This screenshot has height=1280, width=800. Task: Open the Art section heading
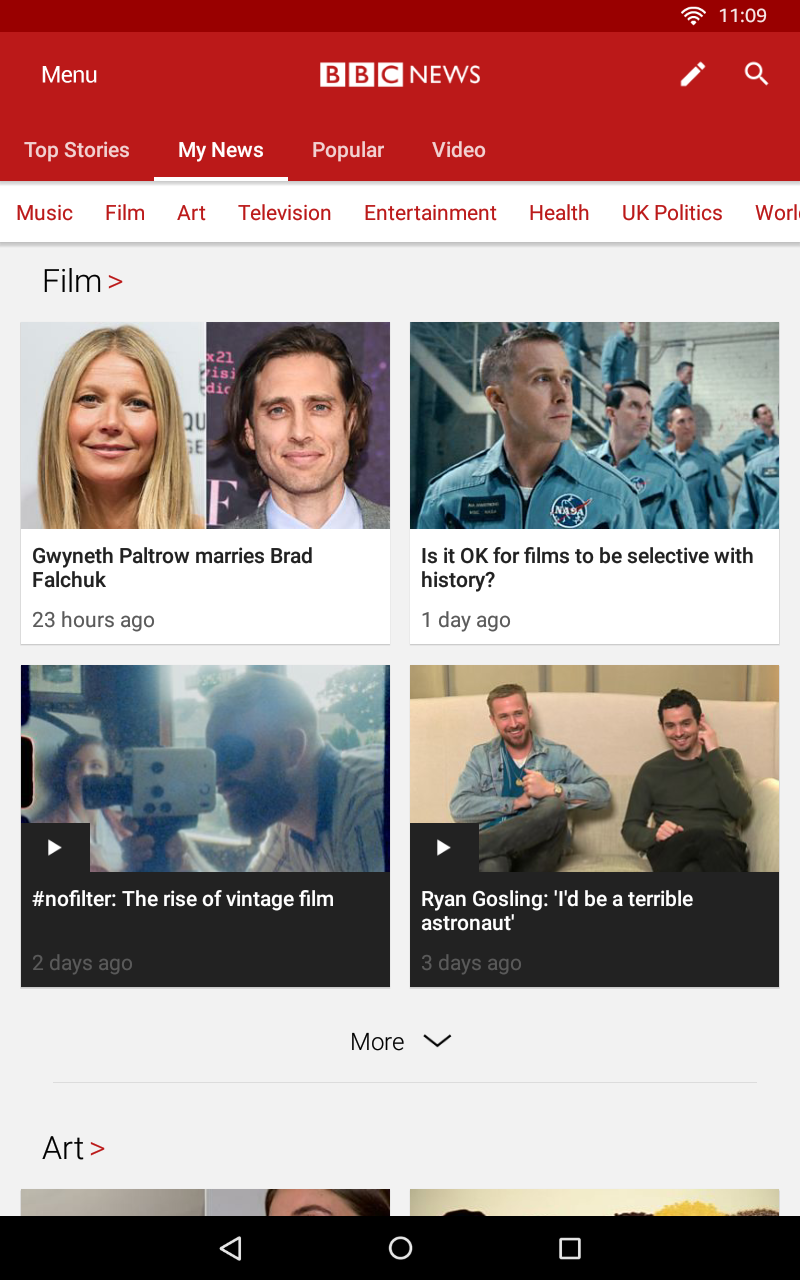(73, 1148)
